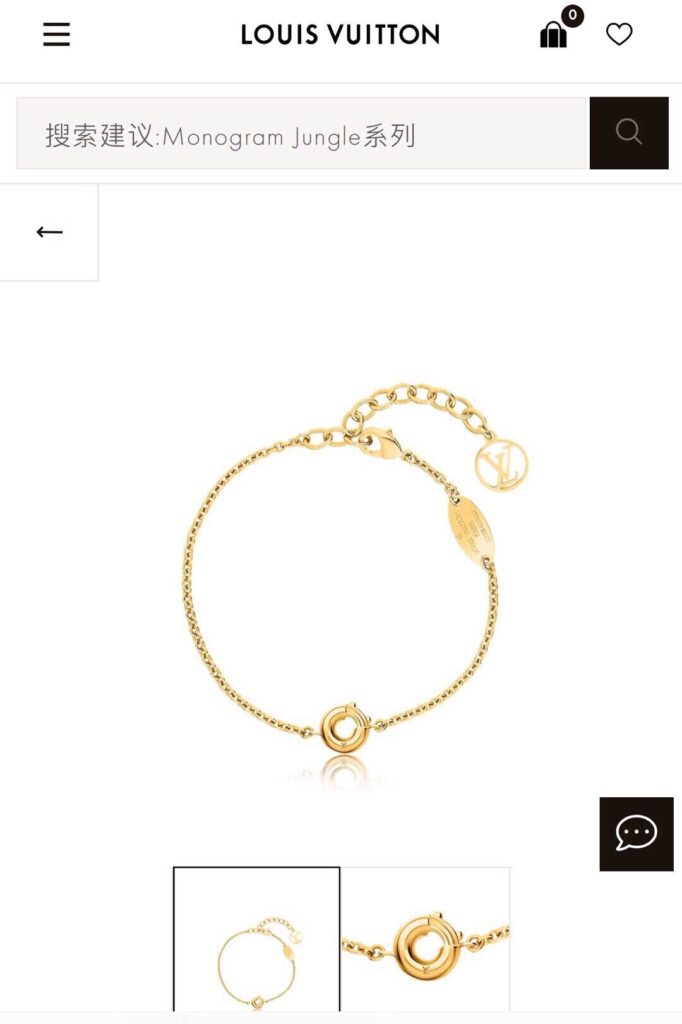Tap the magnifier search button
This screenshot has width=682, height=1024.
tap(629, 133)
